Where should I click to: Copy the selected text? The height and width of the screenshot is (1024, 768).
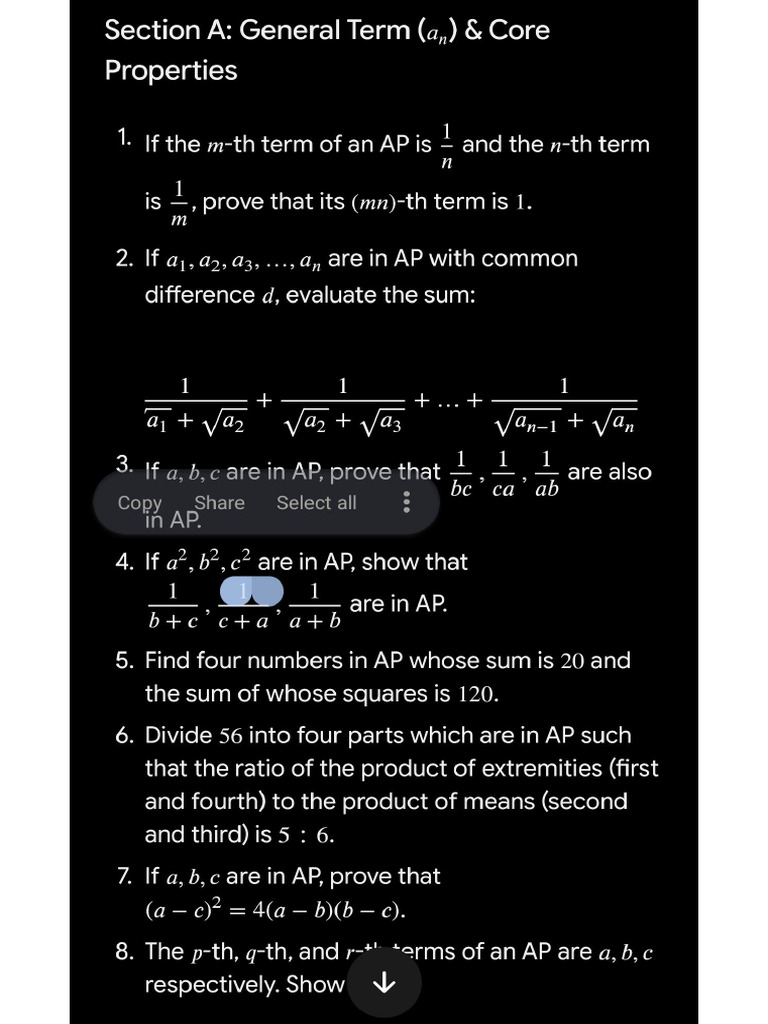(x=139, y=503)
